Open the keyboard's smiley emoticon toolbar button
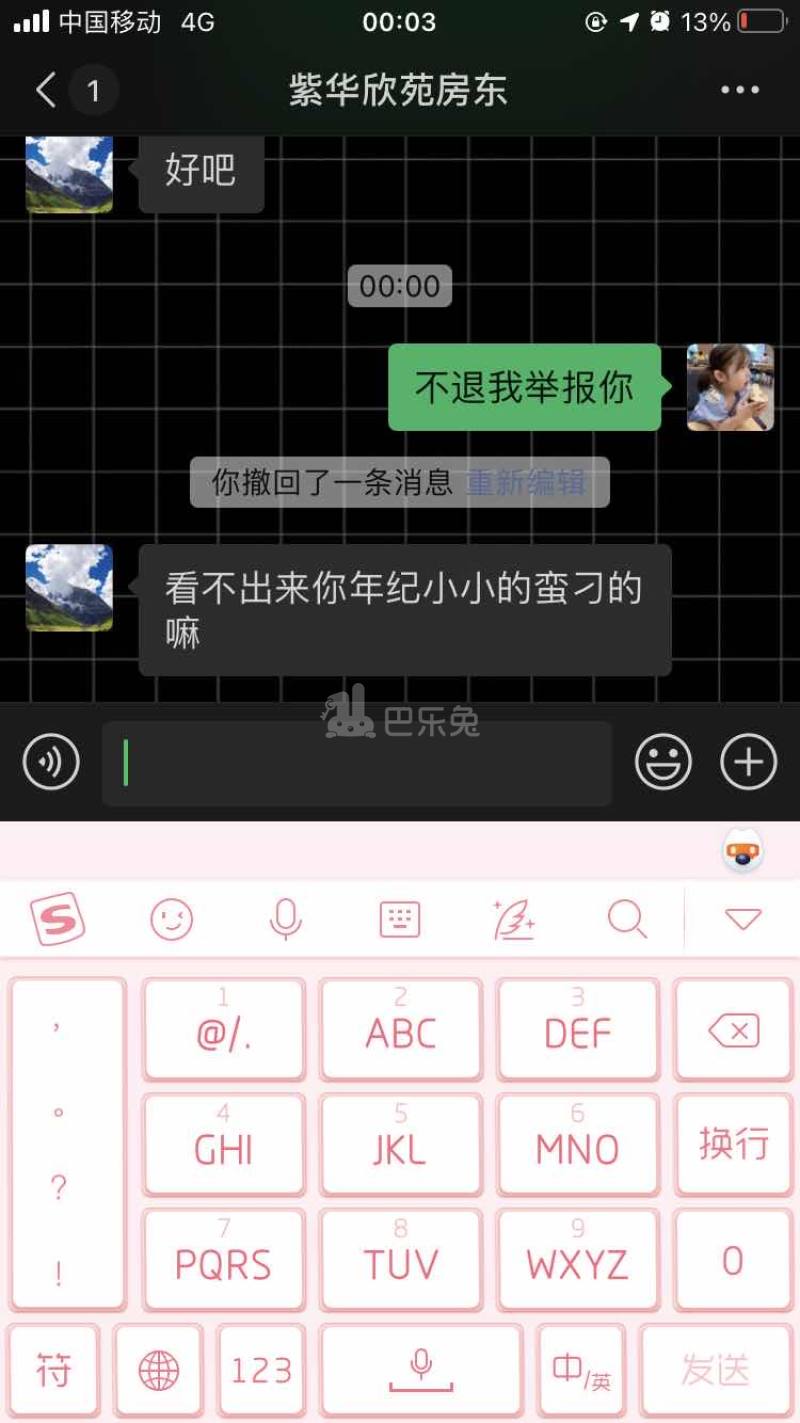 coord(171,918)
